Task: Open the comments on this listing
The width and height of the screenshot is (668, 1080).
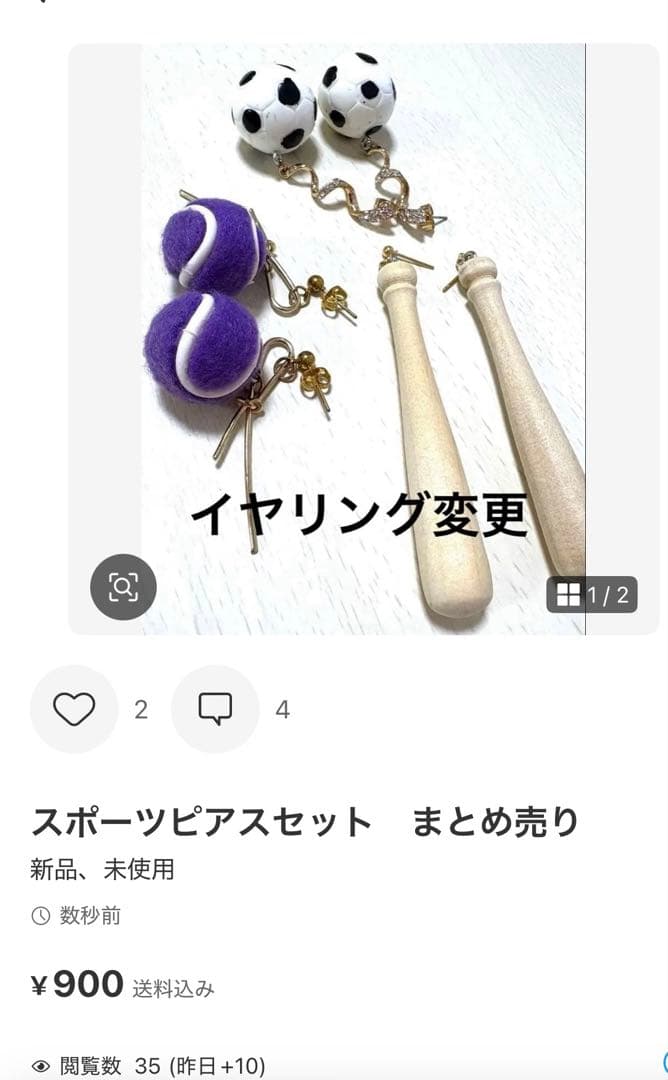Action: [x=214, y=709]
